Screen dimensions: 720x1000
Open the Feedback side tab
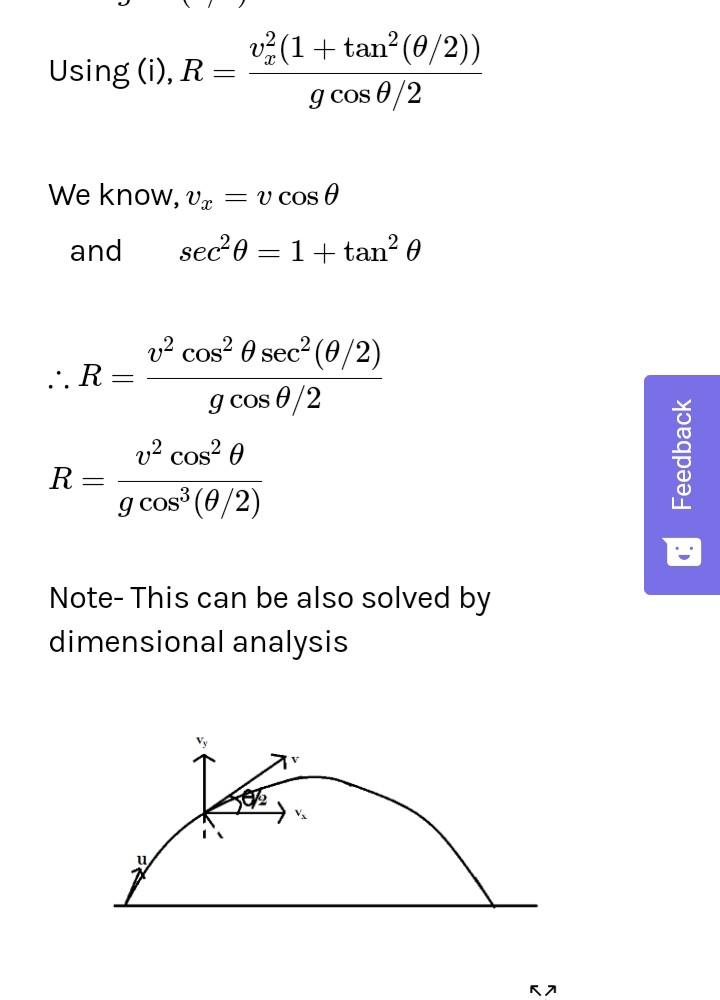682,484
